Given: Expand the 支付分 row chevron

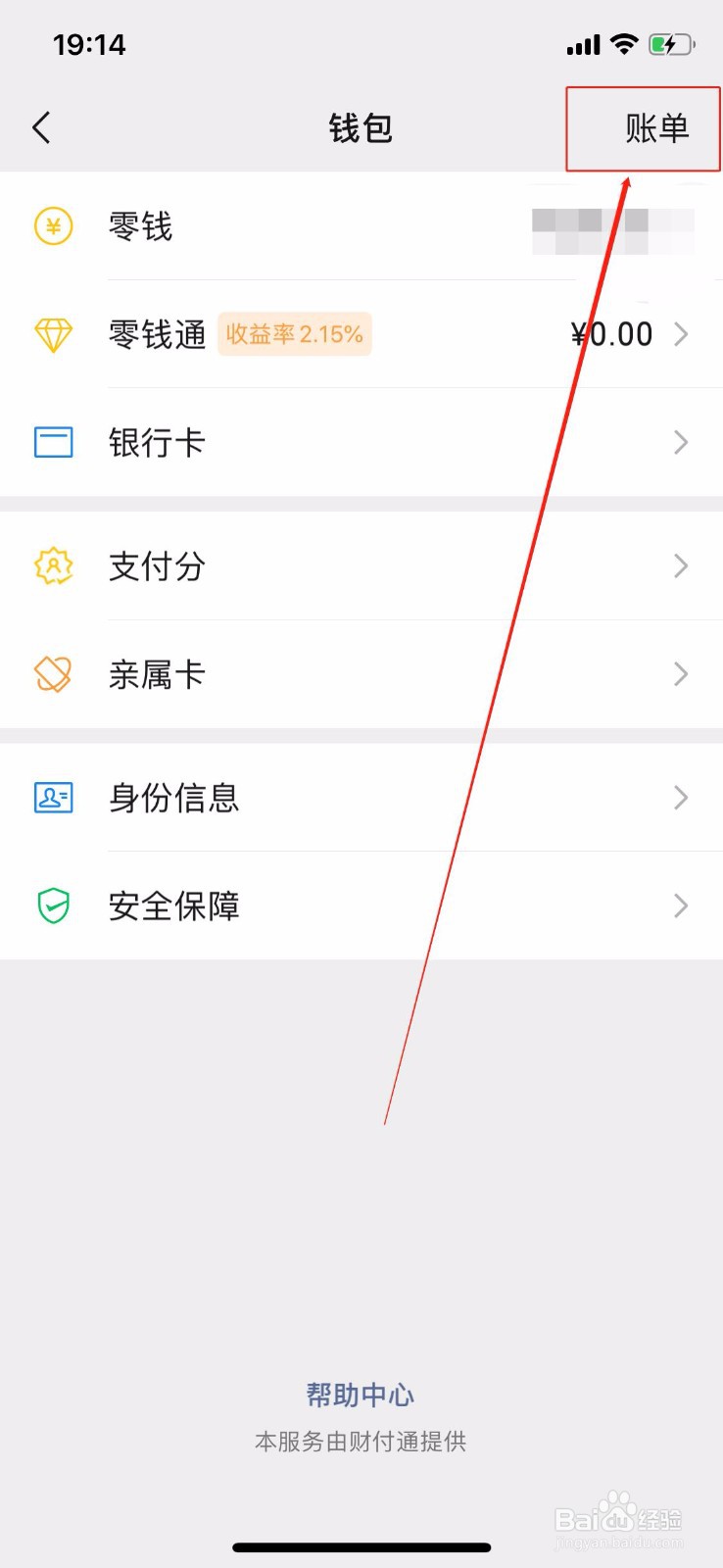Looking at the screenshot, I should point(682,566).
